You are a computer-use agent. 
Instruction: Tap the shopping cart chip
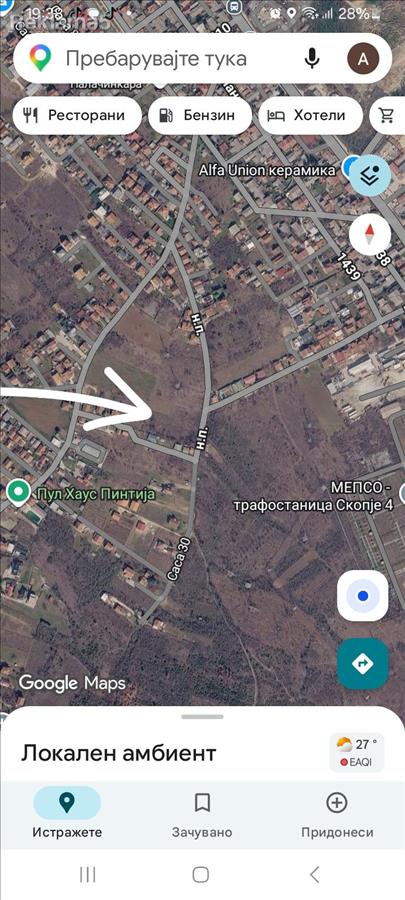[x=388, y=115]
